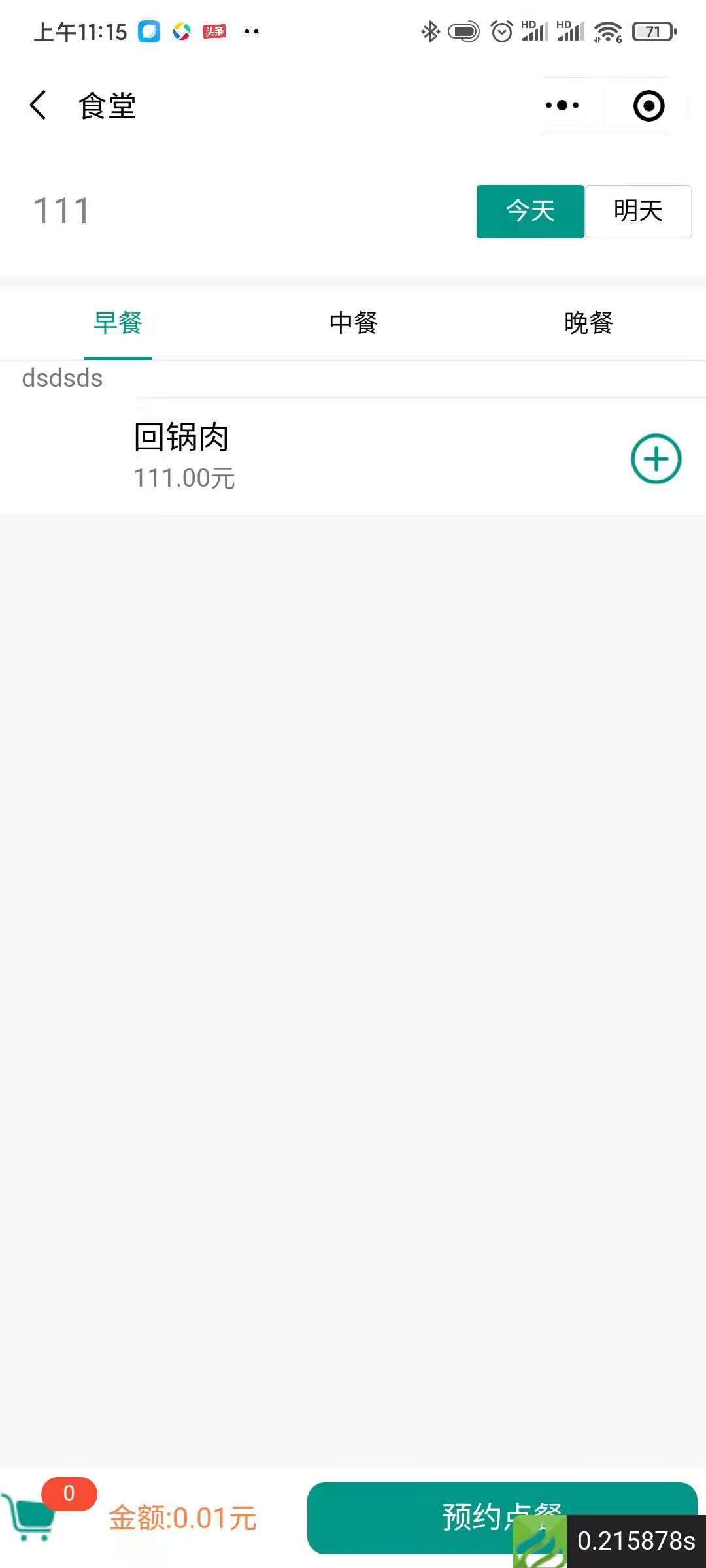
Task: Switch to the 中餐 tab
Action: tap(353, 323)
